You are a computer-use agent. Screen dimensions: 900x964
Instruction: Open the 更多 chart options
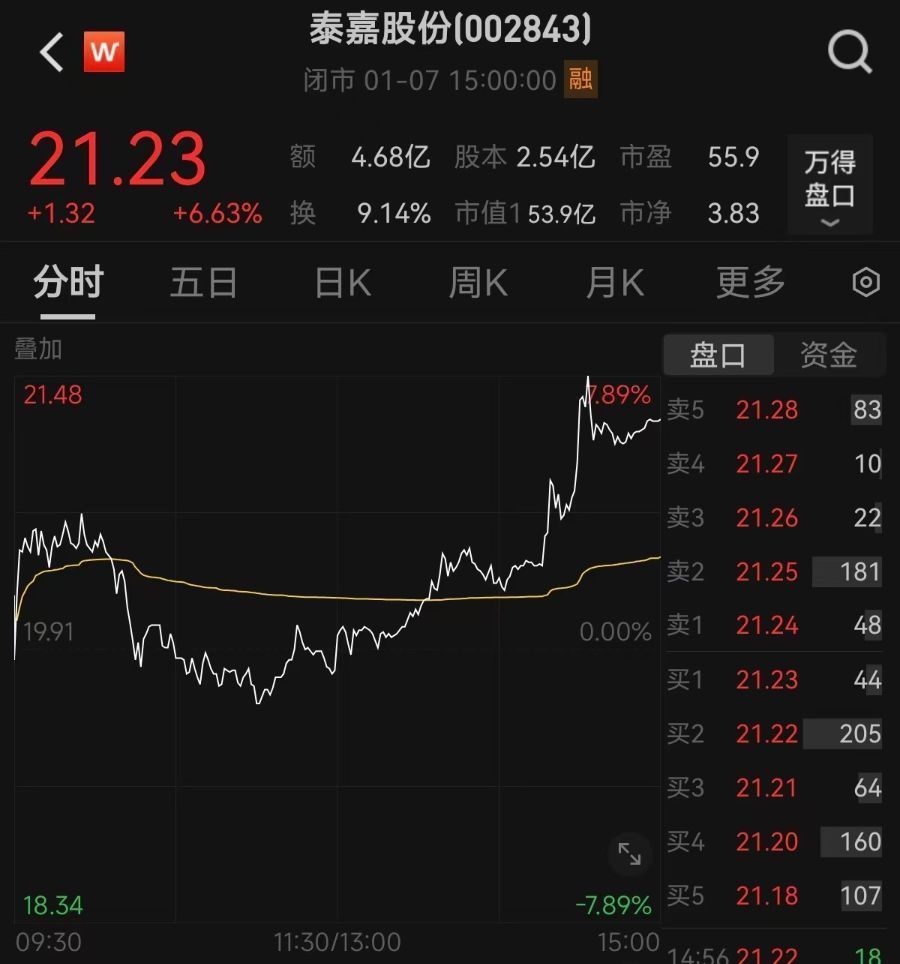(x=750, y=284)
